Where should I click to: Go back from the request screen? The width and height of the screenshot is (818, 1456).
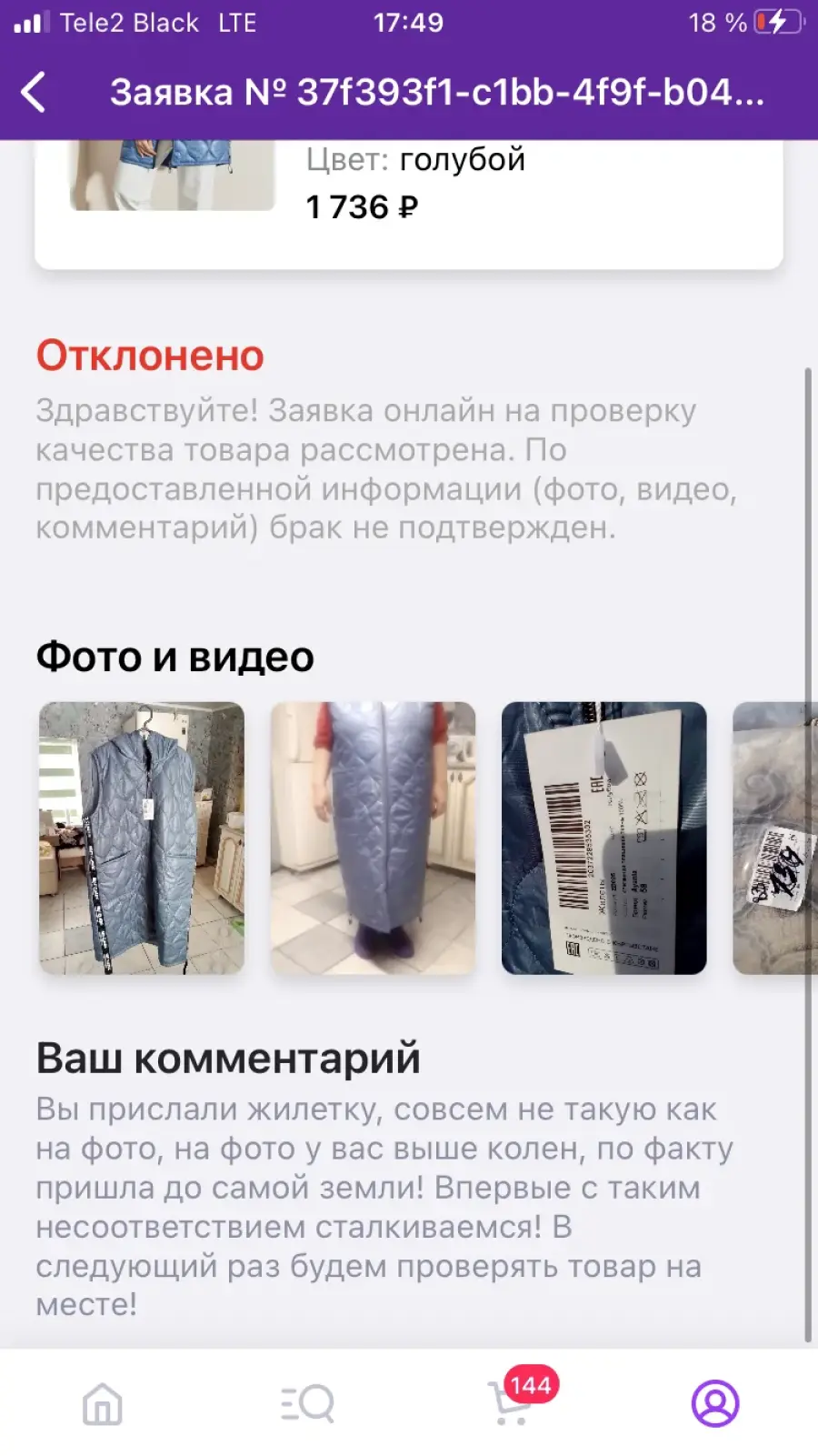tap(34, 93)
